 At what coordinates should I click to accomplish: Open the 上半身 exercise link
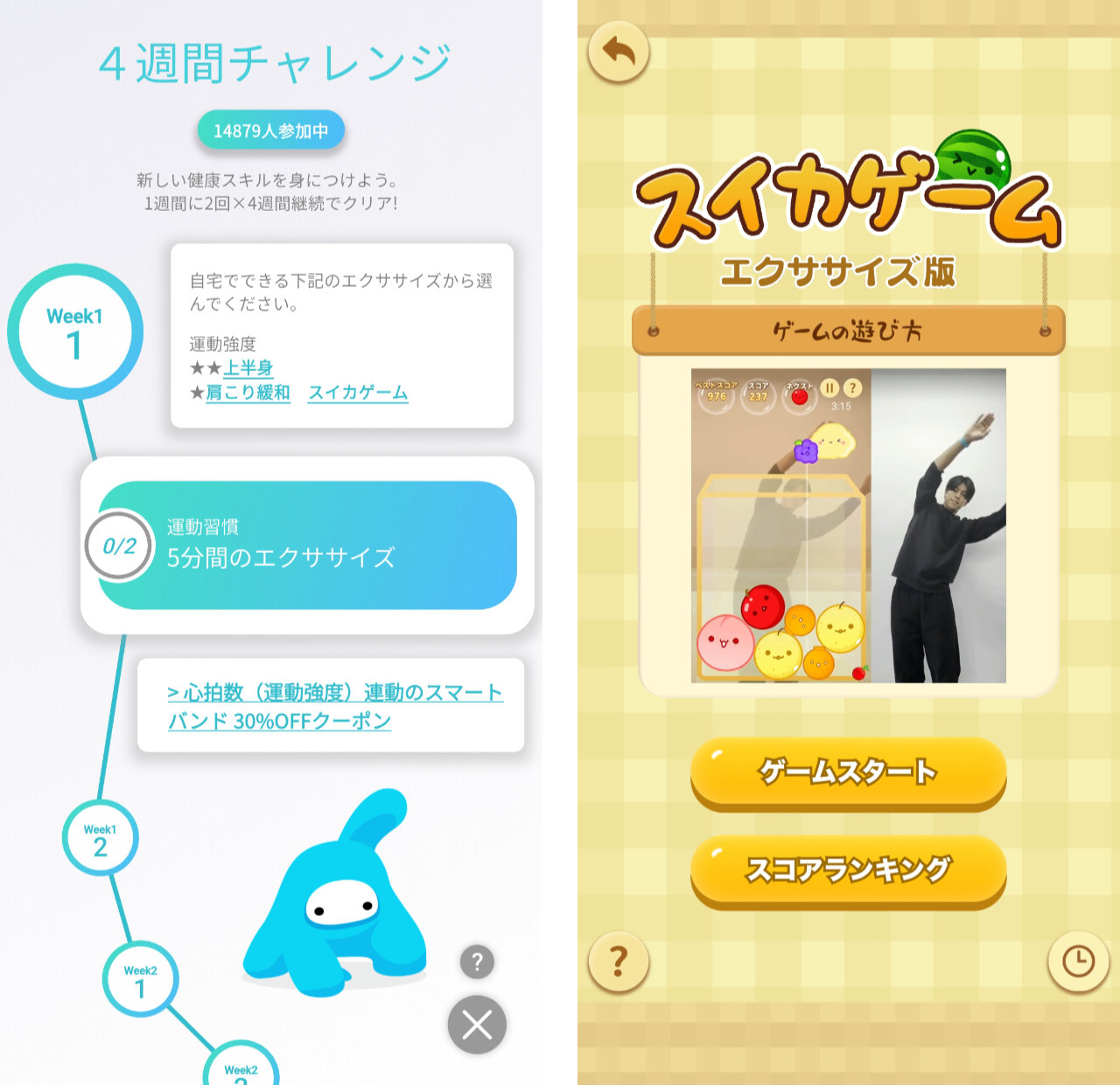pos(248,368)
